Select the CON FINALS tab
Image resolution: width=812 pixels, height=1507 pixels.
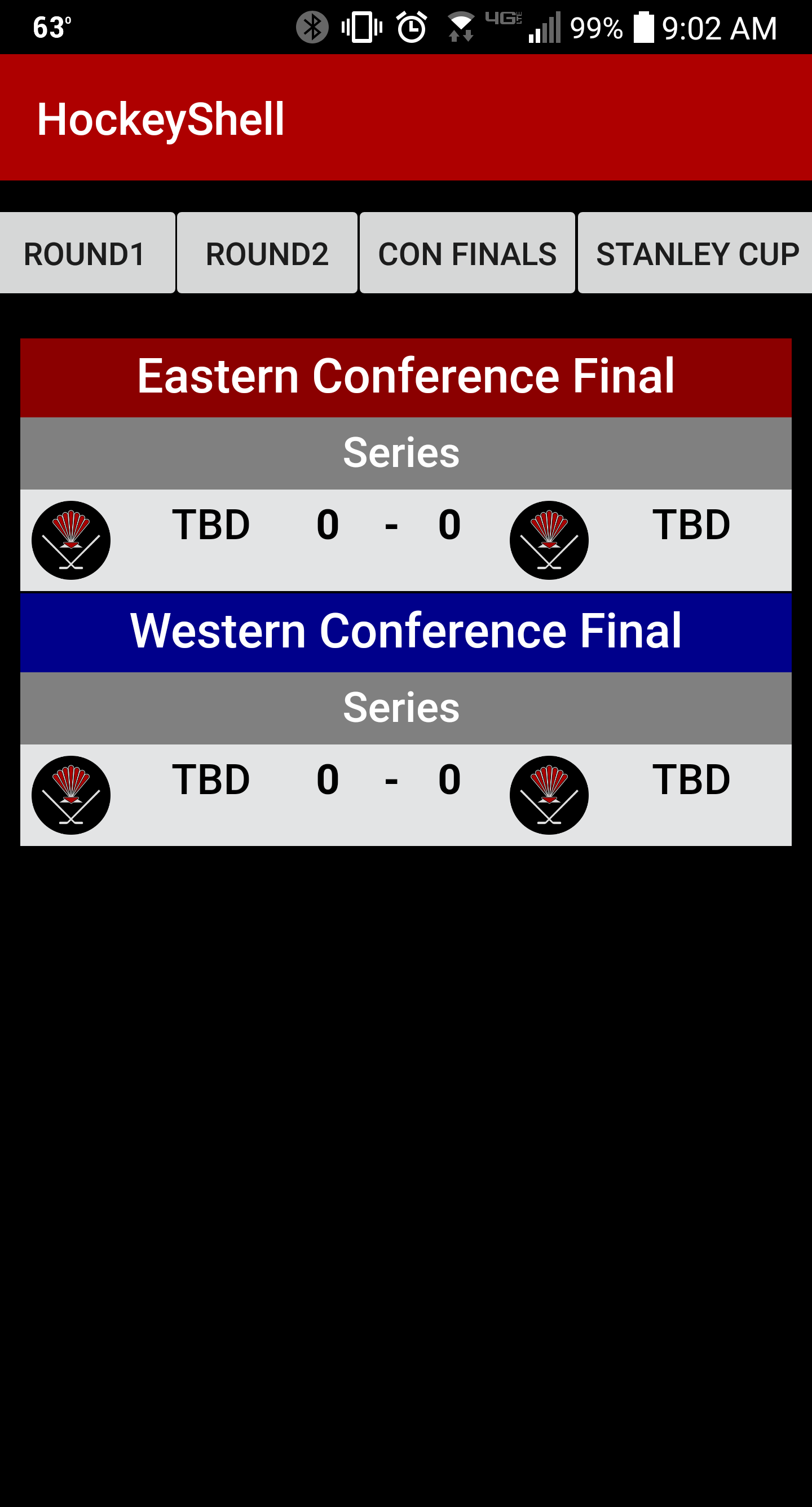467,253
